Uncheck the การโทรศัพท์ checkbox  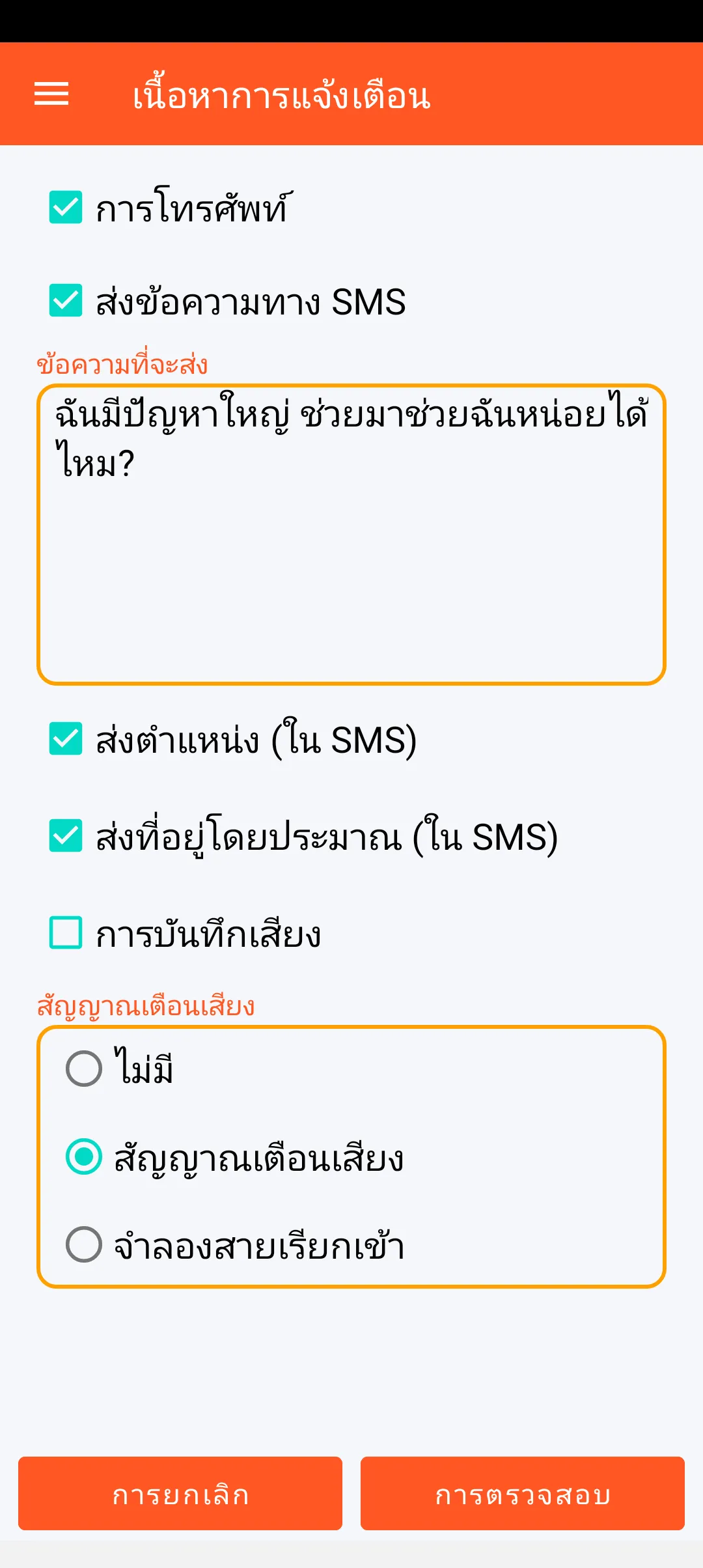click(x=66, y=208)
